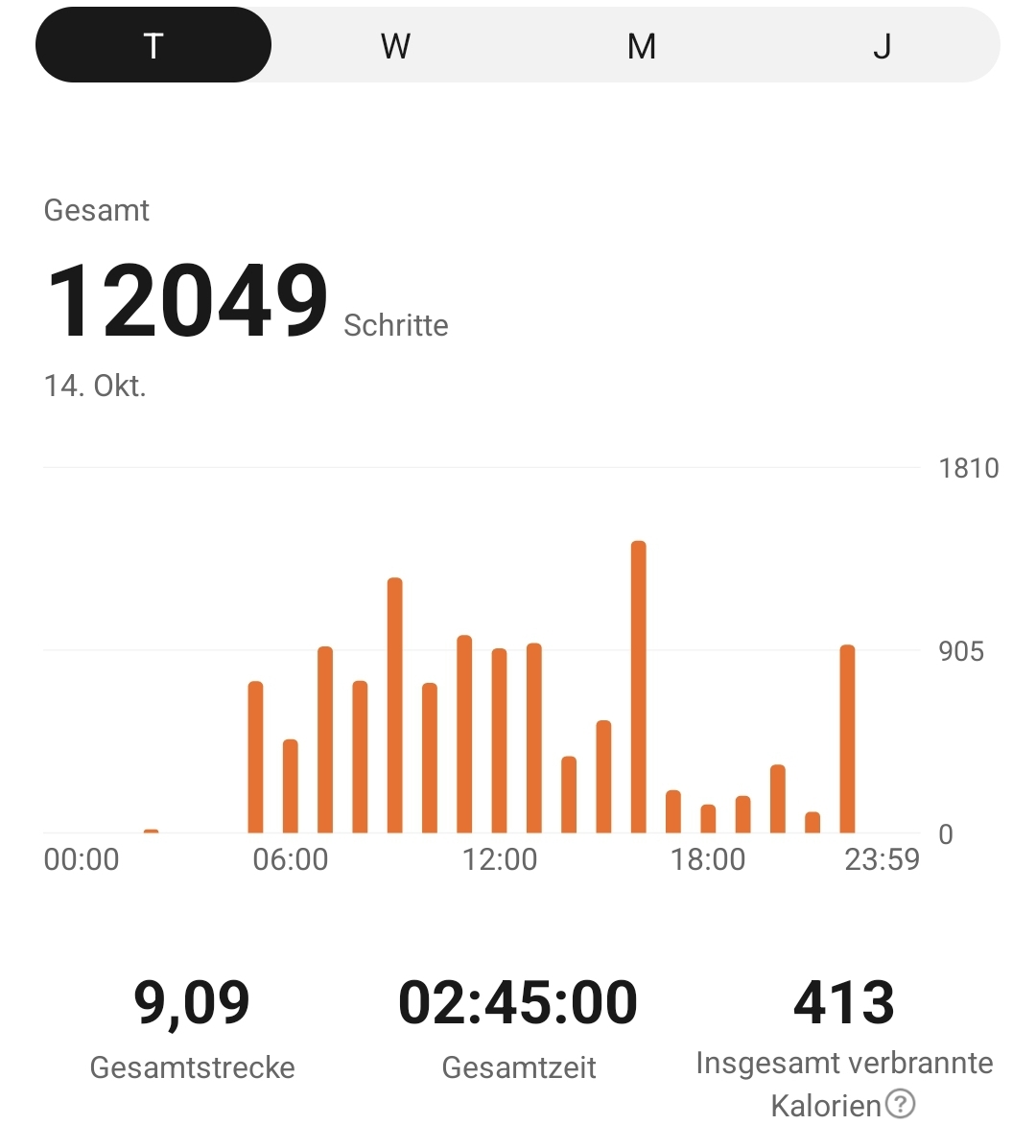Open the help icon next to Kalorien
The height and width of the screenshot is (1148, 1036).
[x=900, y=1104]
